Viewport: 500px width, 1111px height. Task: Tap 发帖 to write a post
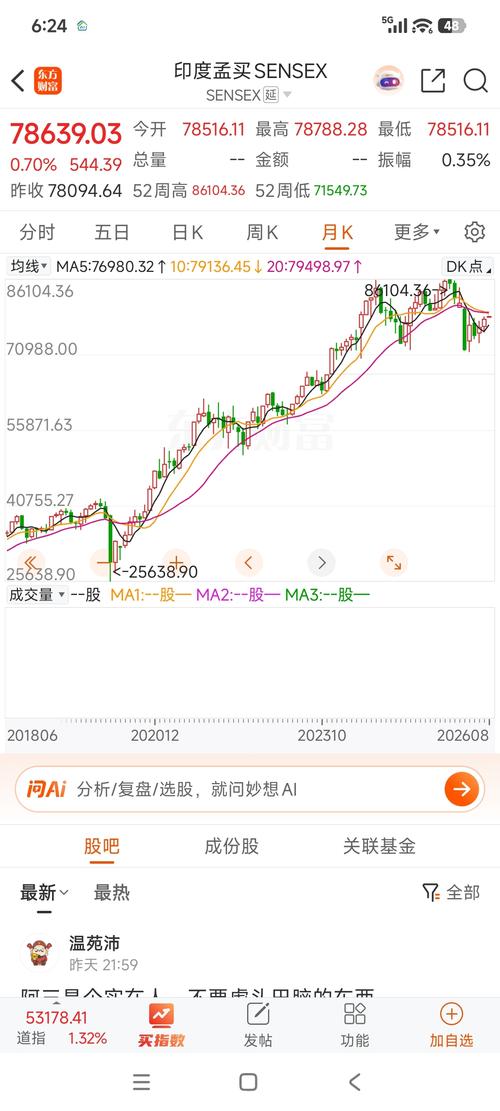[x=258, y=1025]
